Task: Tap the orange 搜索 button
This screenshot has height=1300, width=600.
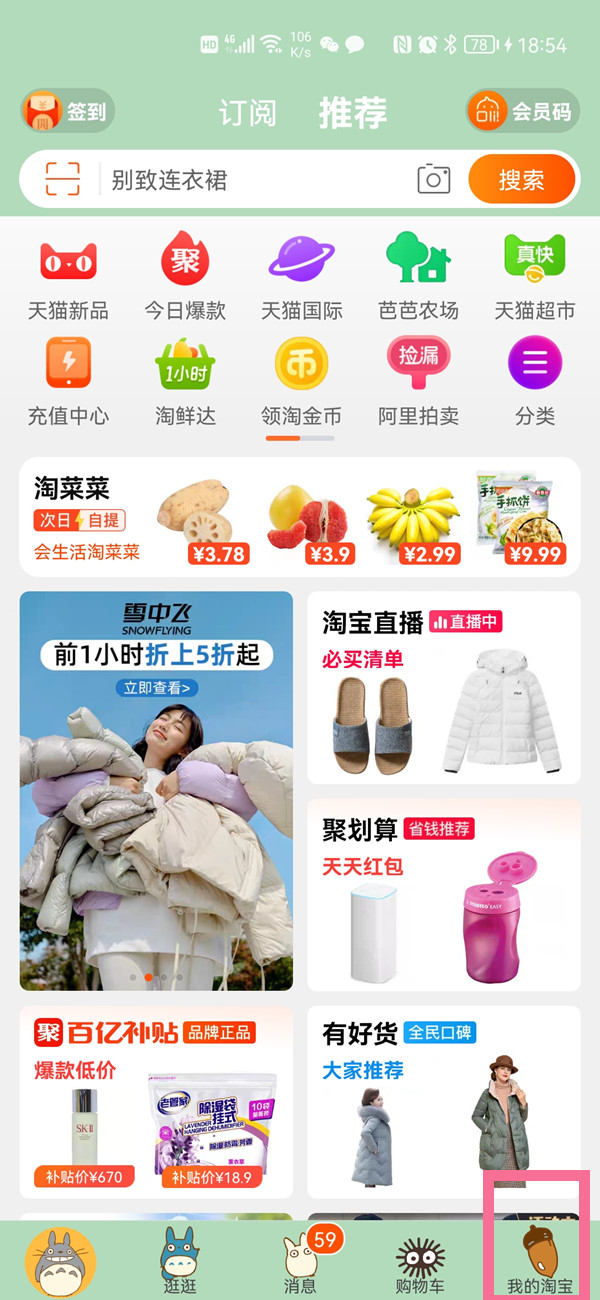Action: (x=521, y=180)
